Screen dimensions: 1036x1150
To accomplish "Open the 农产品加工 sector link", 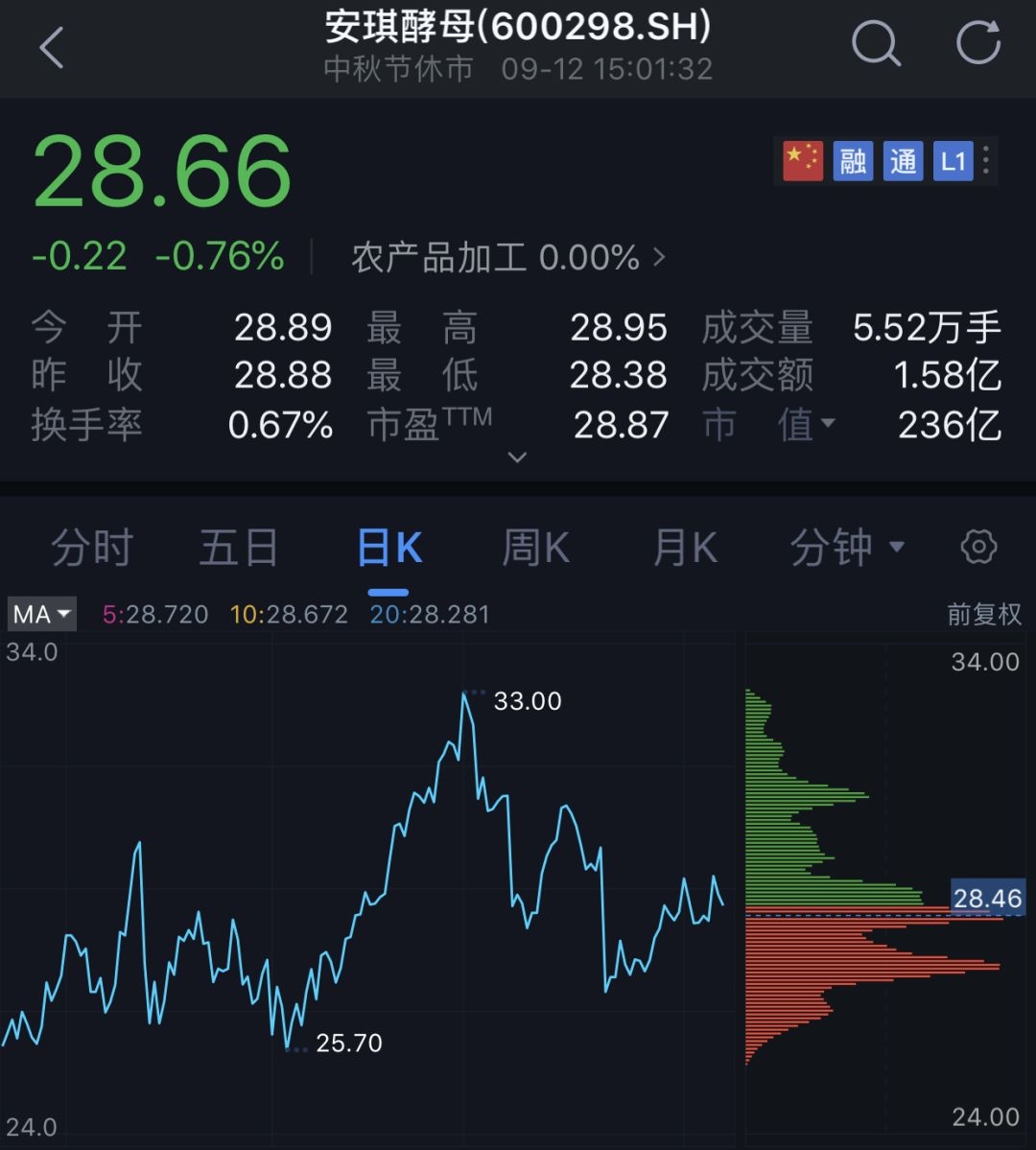I will point(507,257).
